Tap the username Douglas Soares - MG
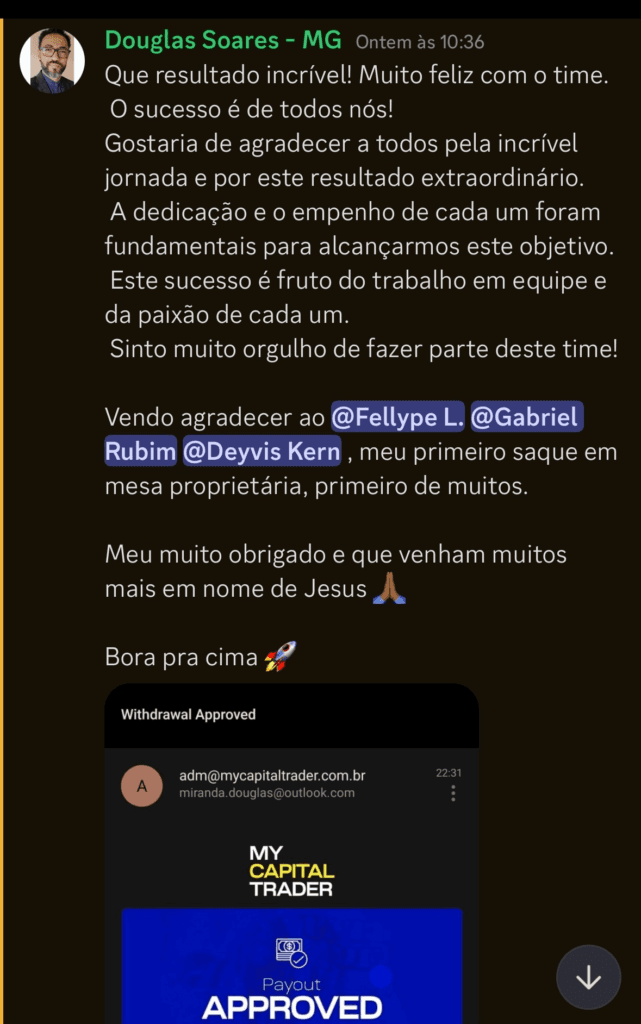Screen dimensions: 641x1024 click(x=223, y=41)
